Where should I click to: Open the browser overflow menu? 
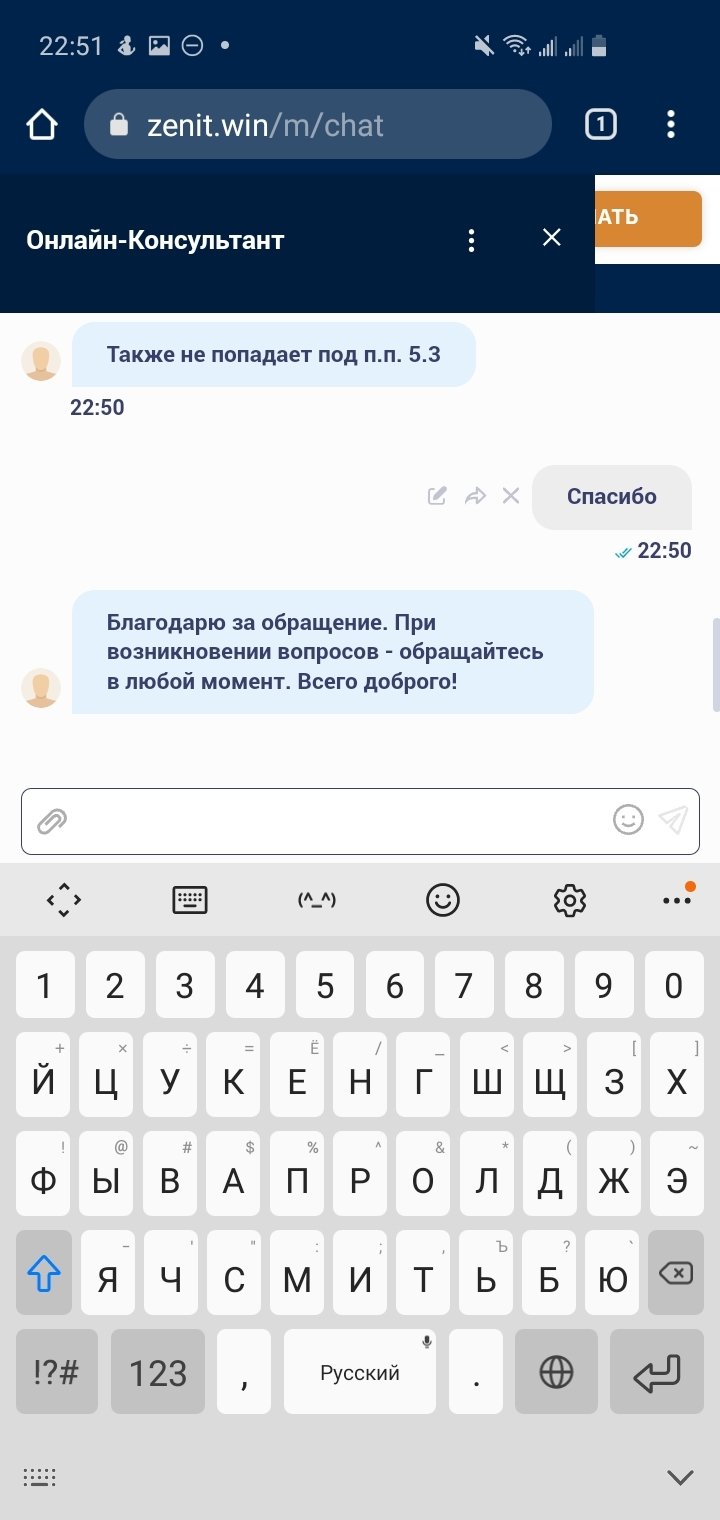click(671, 125)
